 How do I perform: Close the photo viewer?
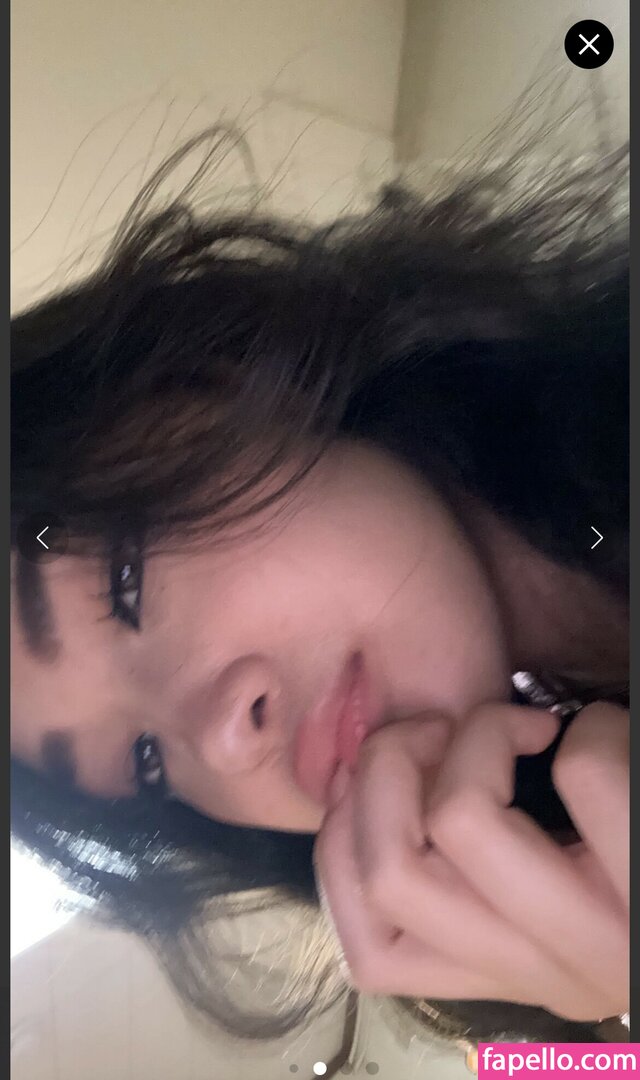coord(589,45)
